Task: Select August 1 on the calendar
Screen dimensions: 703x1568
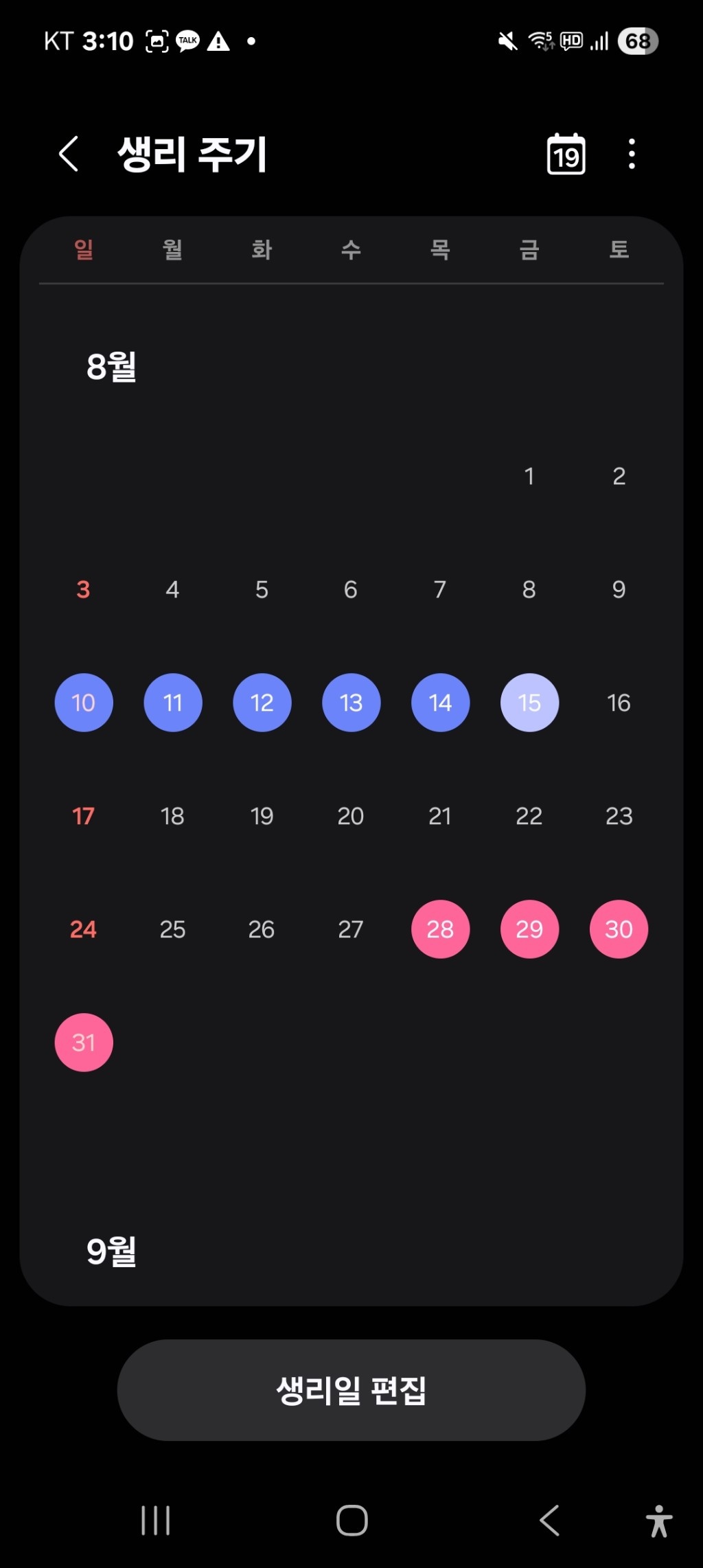Action: pos(529,476)
